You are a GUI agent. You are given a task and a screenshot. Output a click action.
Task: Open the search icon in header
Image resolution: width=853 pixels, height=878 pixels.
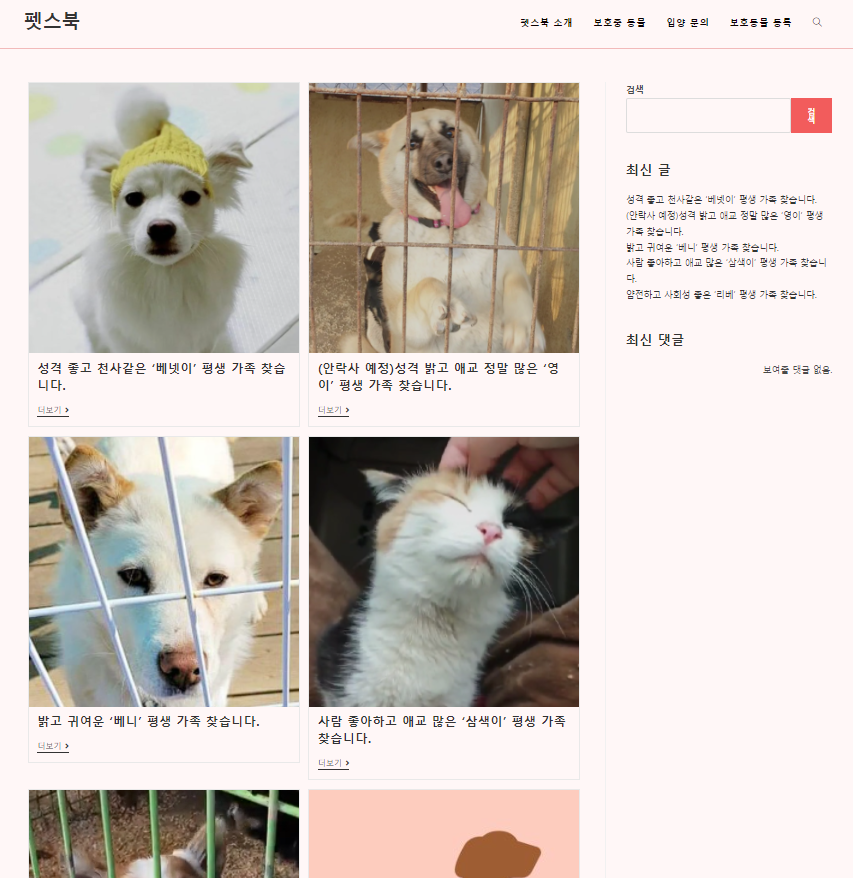click(817, 22)
